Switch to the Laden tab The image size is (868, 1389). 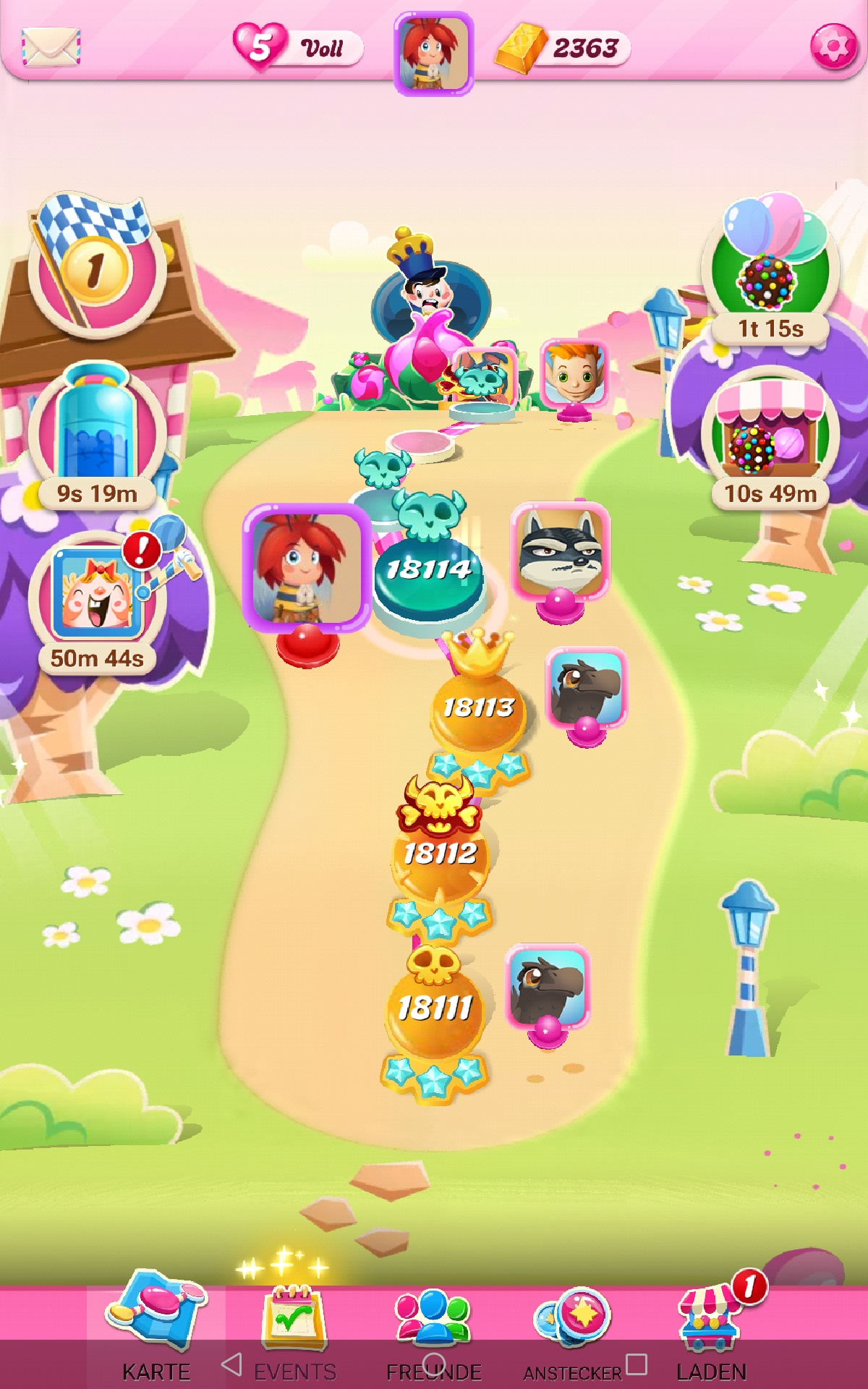[x=712, y=1331]
